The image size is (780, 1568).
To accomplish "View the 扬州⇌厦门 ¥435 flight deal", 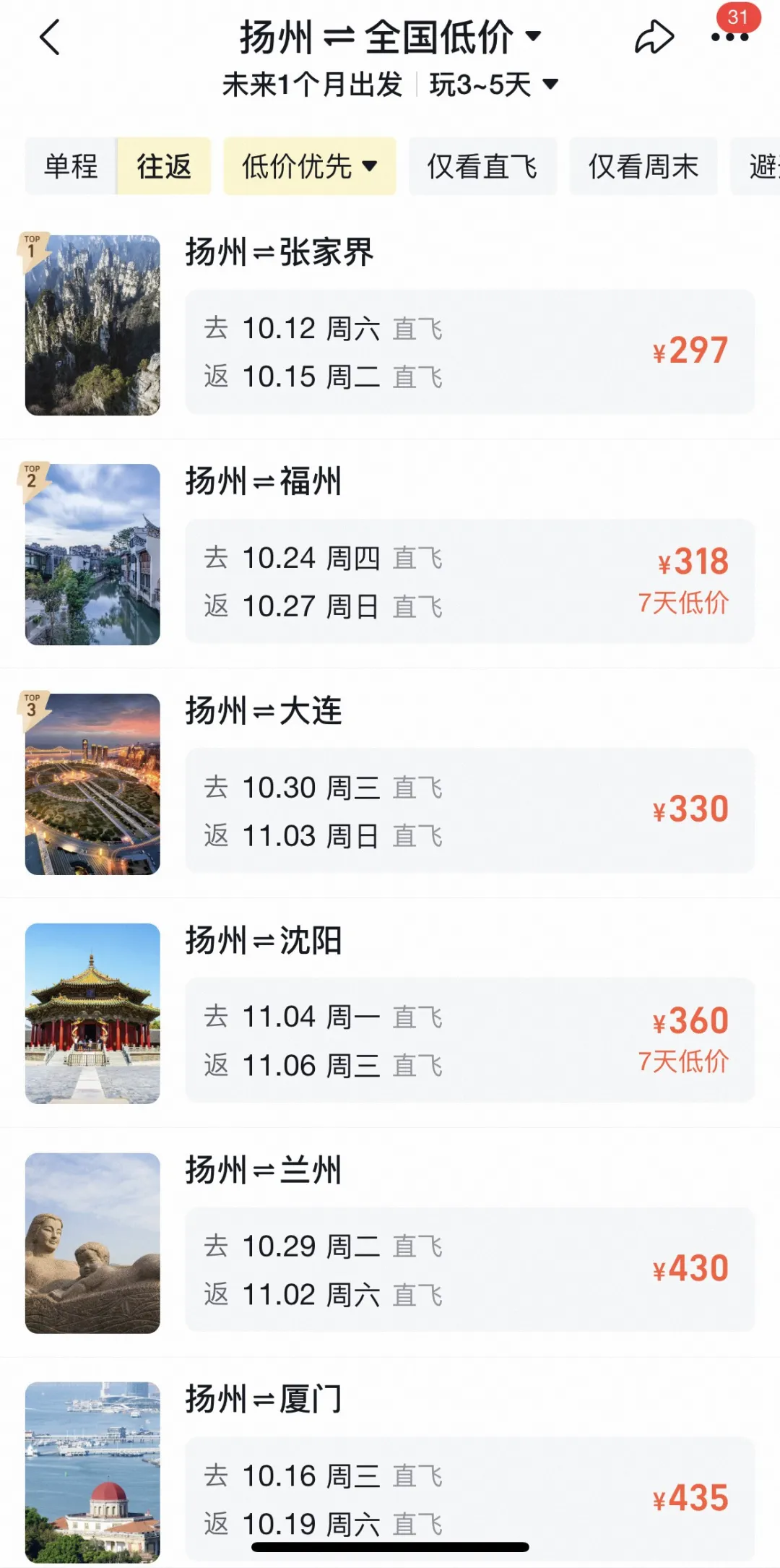I will 469,1489.
